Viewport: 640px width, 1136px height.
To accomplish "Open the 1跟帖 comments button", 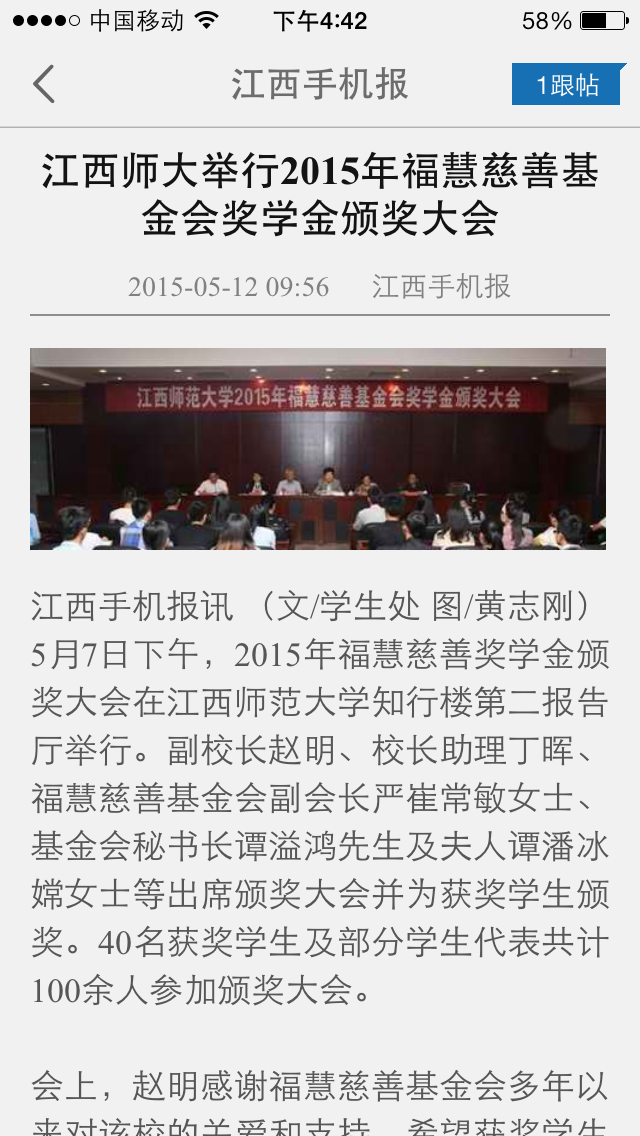I will click(568, 85).
